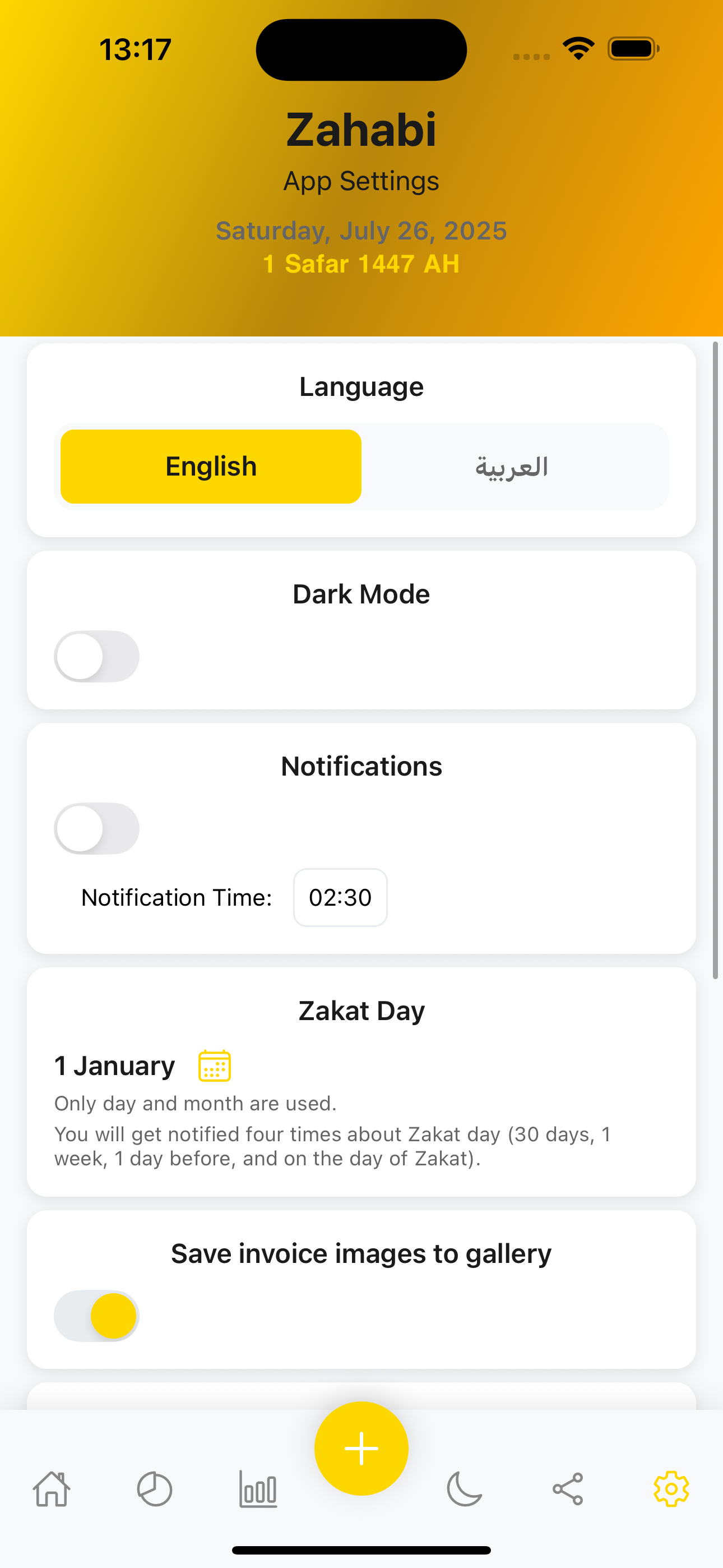
Task: Open the Home screen icon
Action: click(51, 1490)
